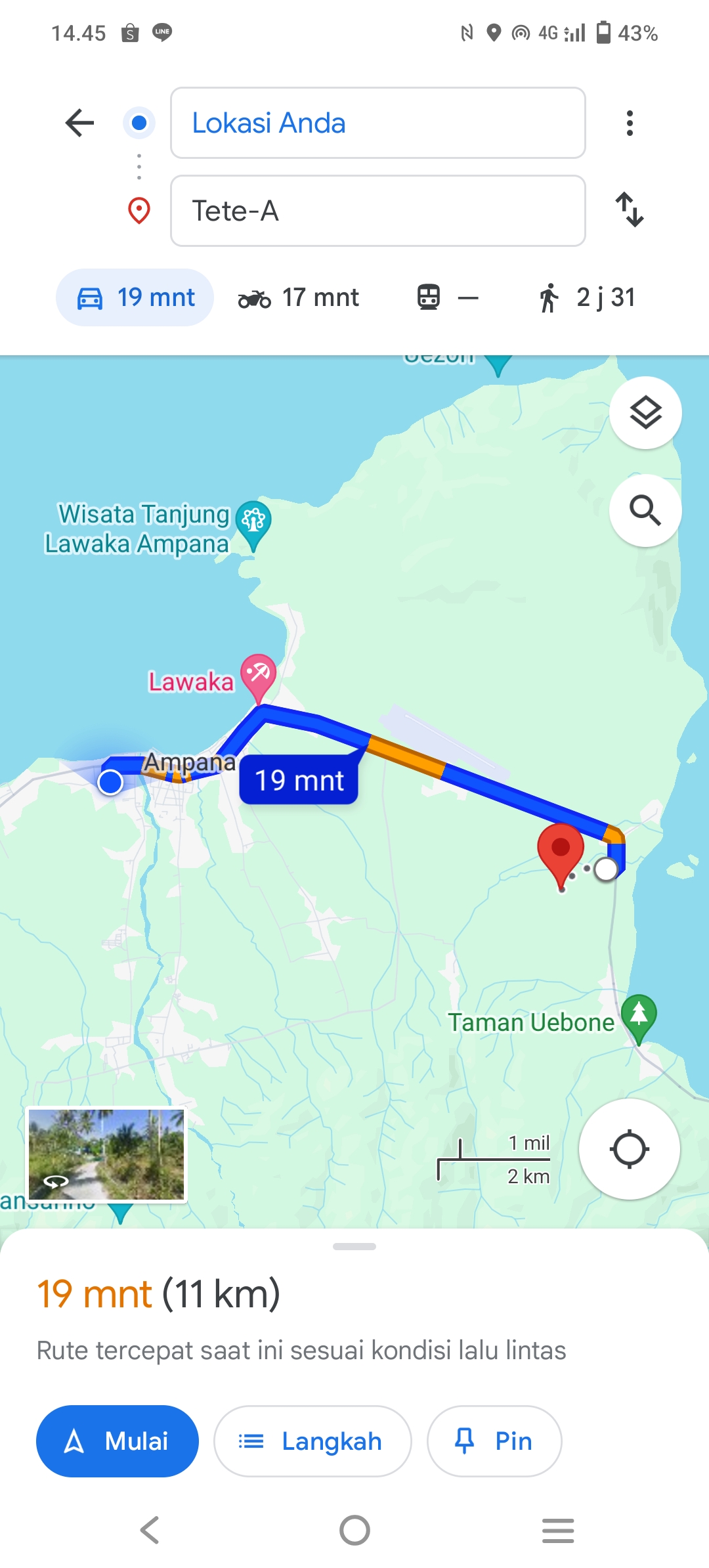The height and width of the screenshot is (1568, 709).
Task: Open the Street View thumbnail
Action: coord(106,1155)
